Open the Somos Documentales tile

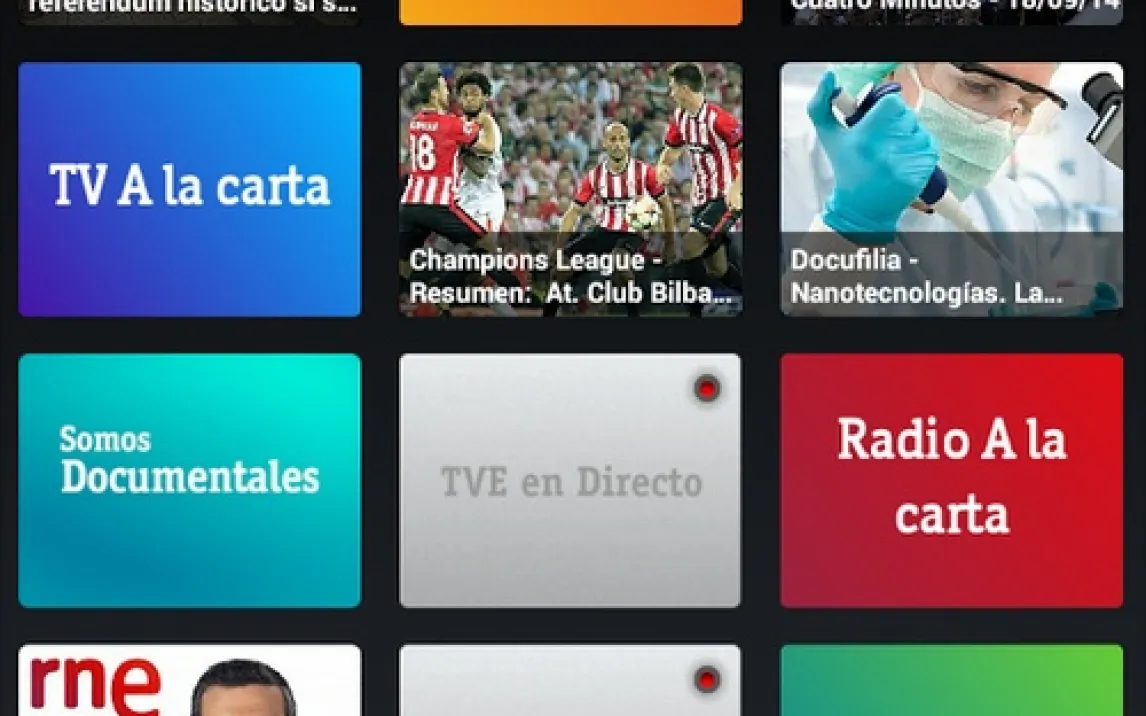tap(189, 480)
